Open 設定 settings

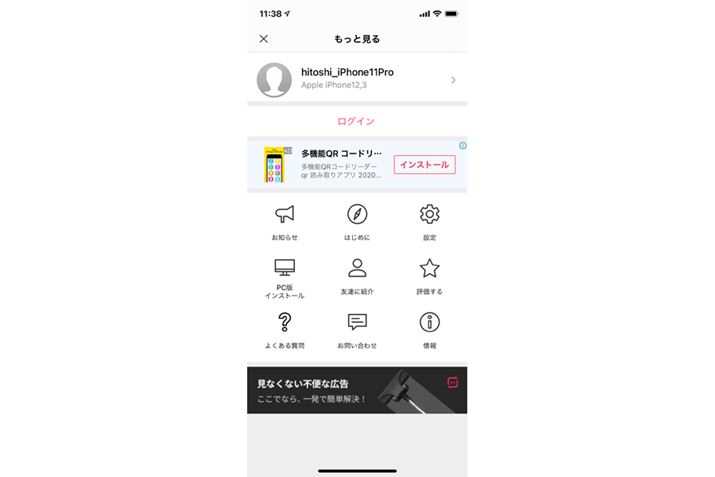pos(429,221)
